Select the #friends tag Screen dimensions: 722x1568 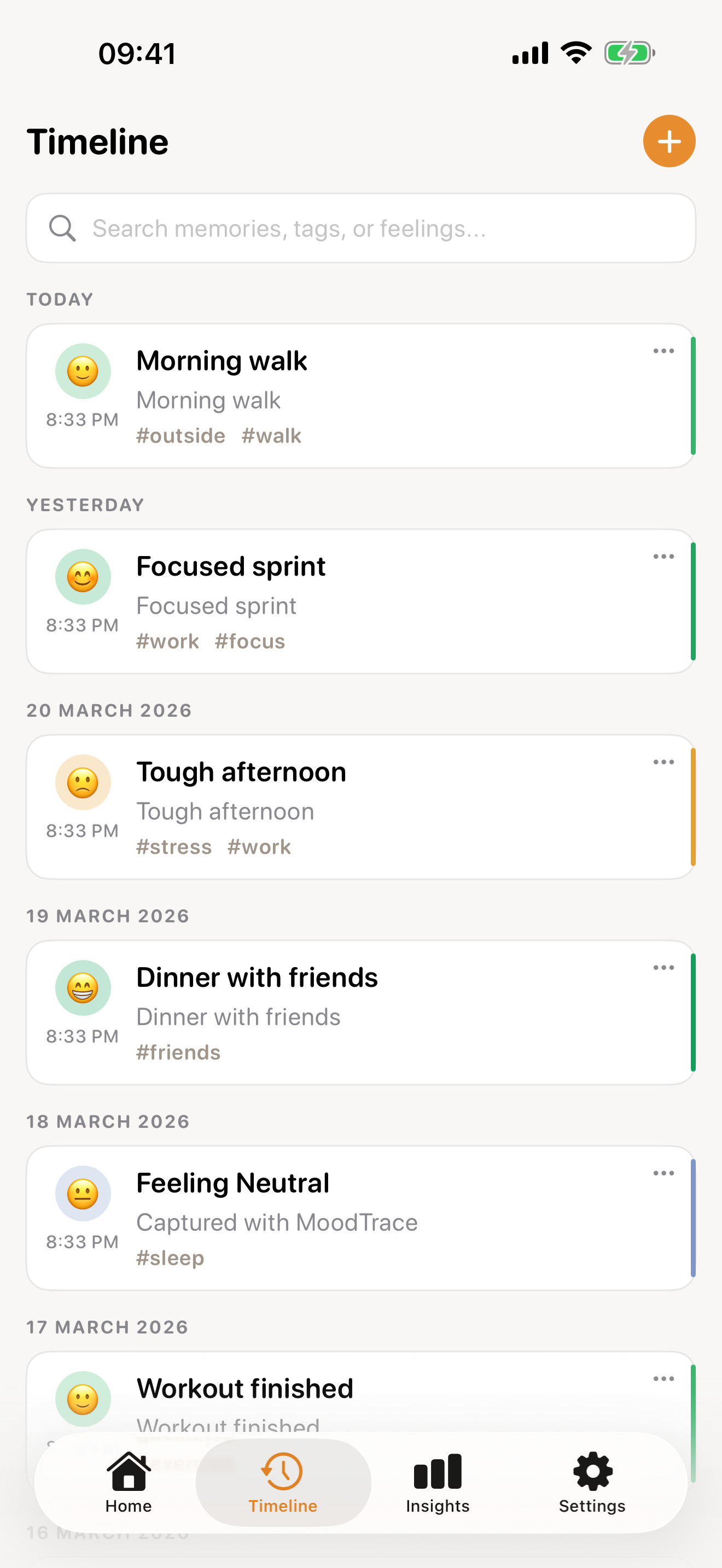(178, 1052)
